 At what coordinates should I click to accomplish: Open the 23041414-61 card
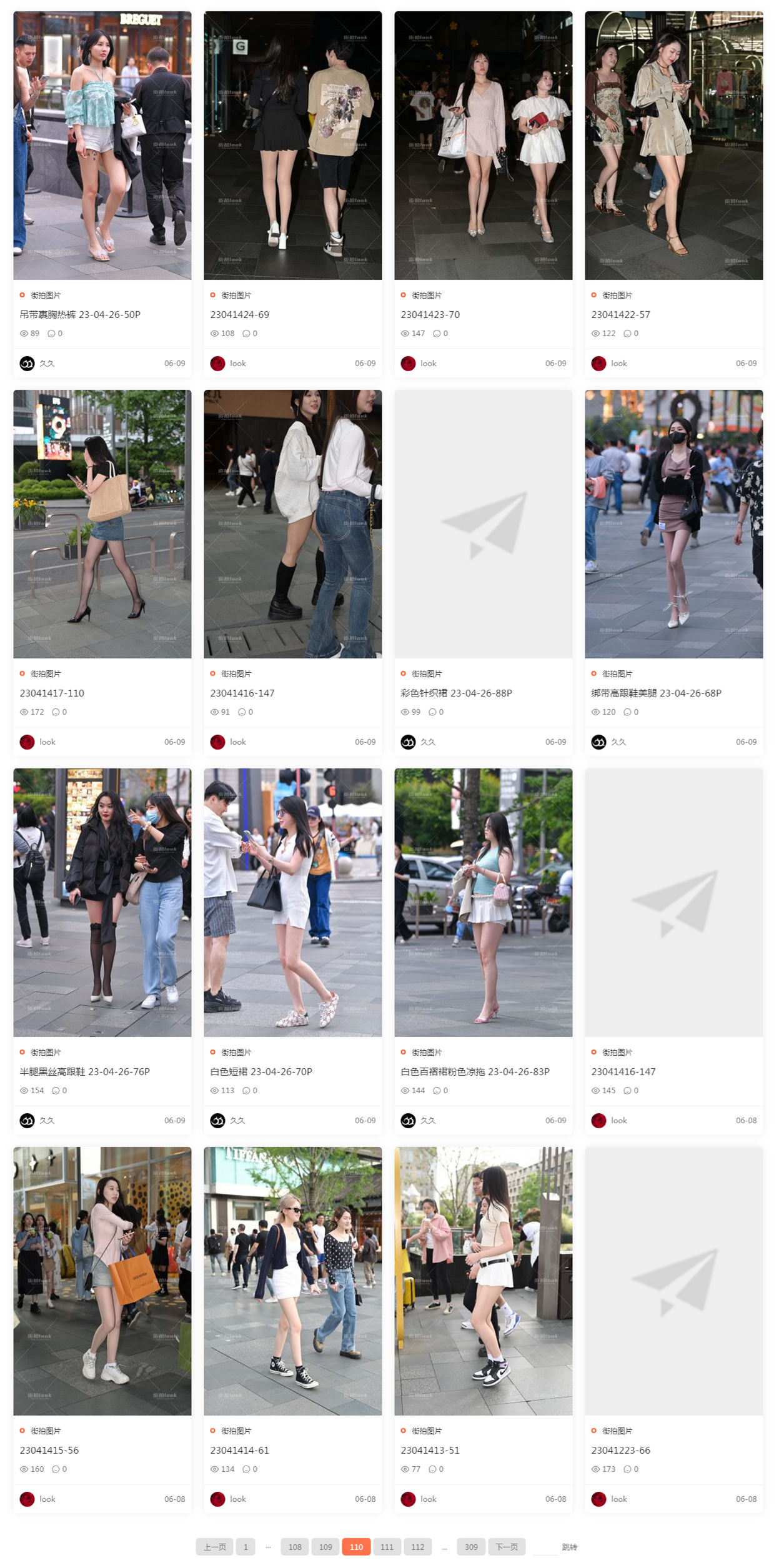click(x=239, y=1451)
